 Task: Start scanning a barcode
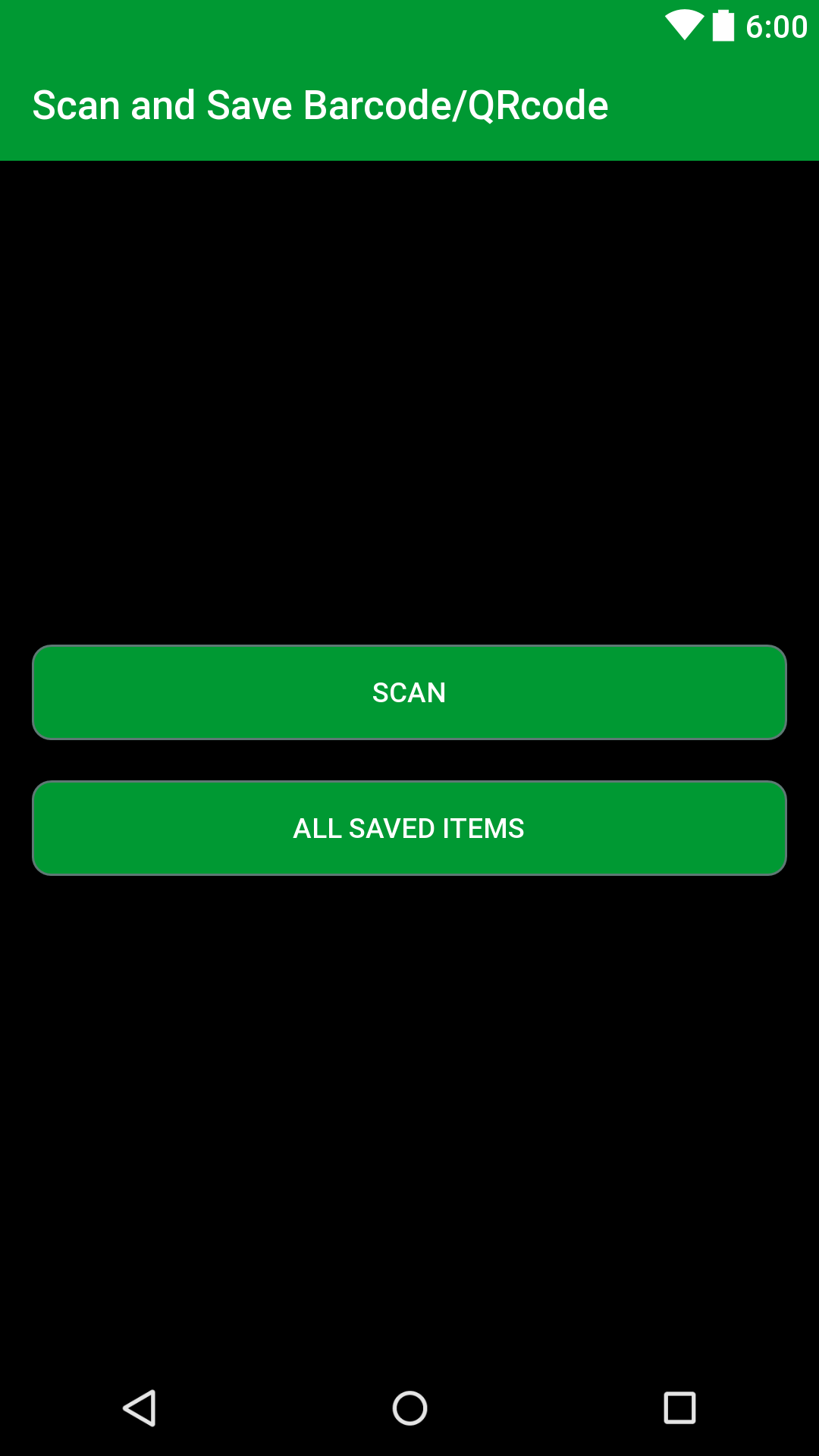(x=409, y=692)
